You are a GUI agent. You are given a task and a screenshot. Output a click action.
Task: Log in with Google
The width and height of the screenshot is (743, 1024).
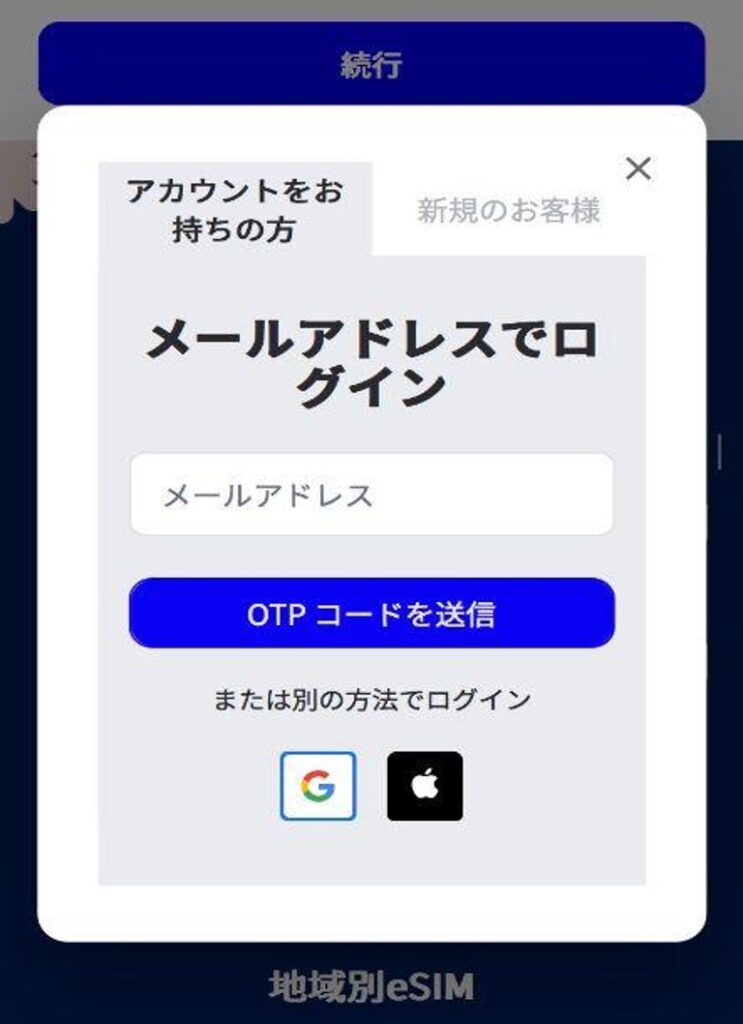point(318,786)
